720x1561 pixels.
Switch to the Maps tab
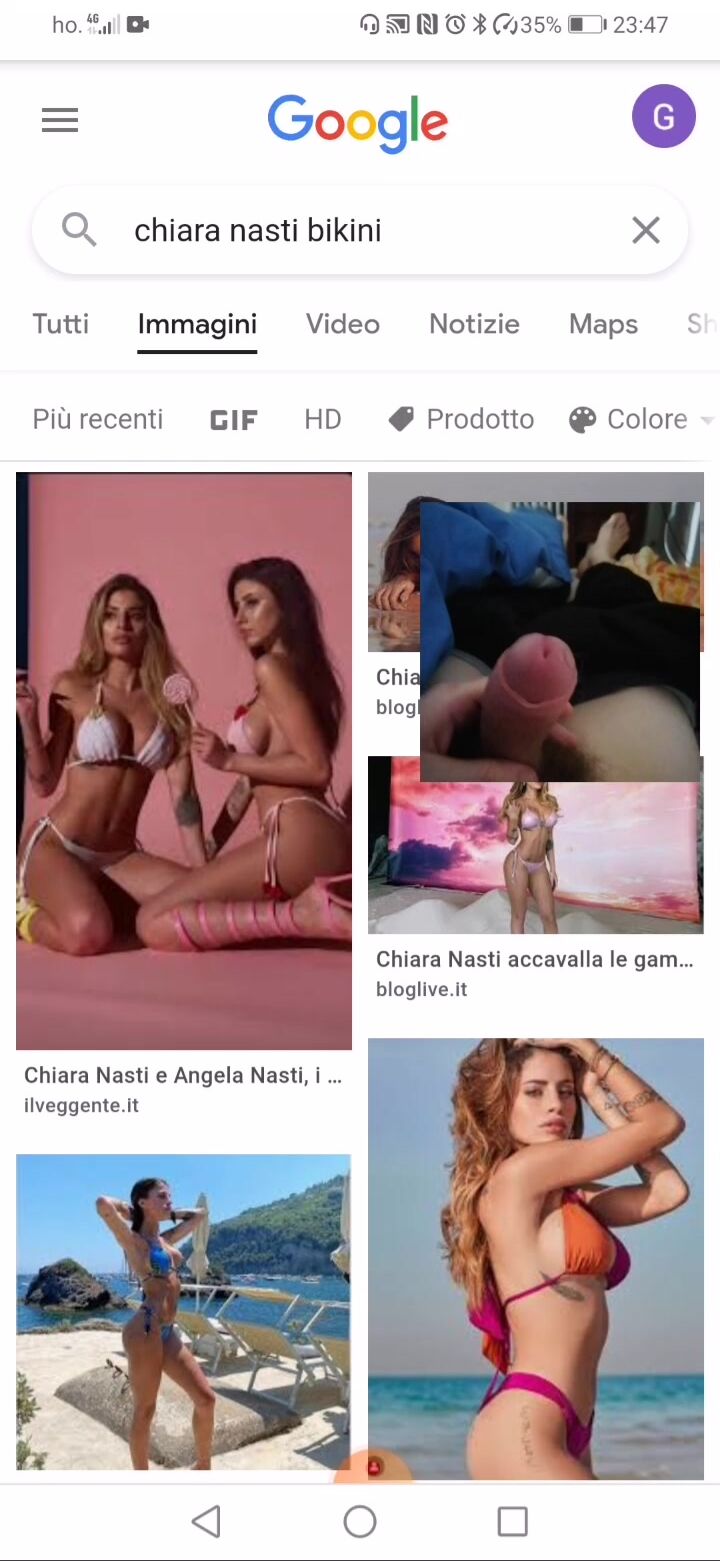click(603, 324)
